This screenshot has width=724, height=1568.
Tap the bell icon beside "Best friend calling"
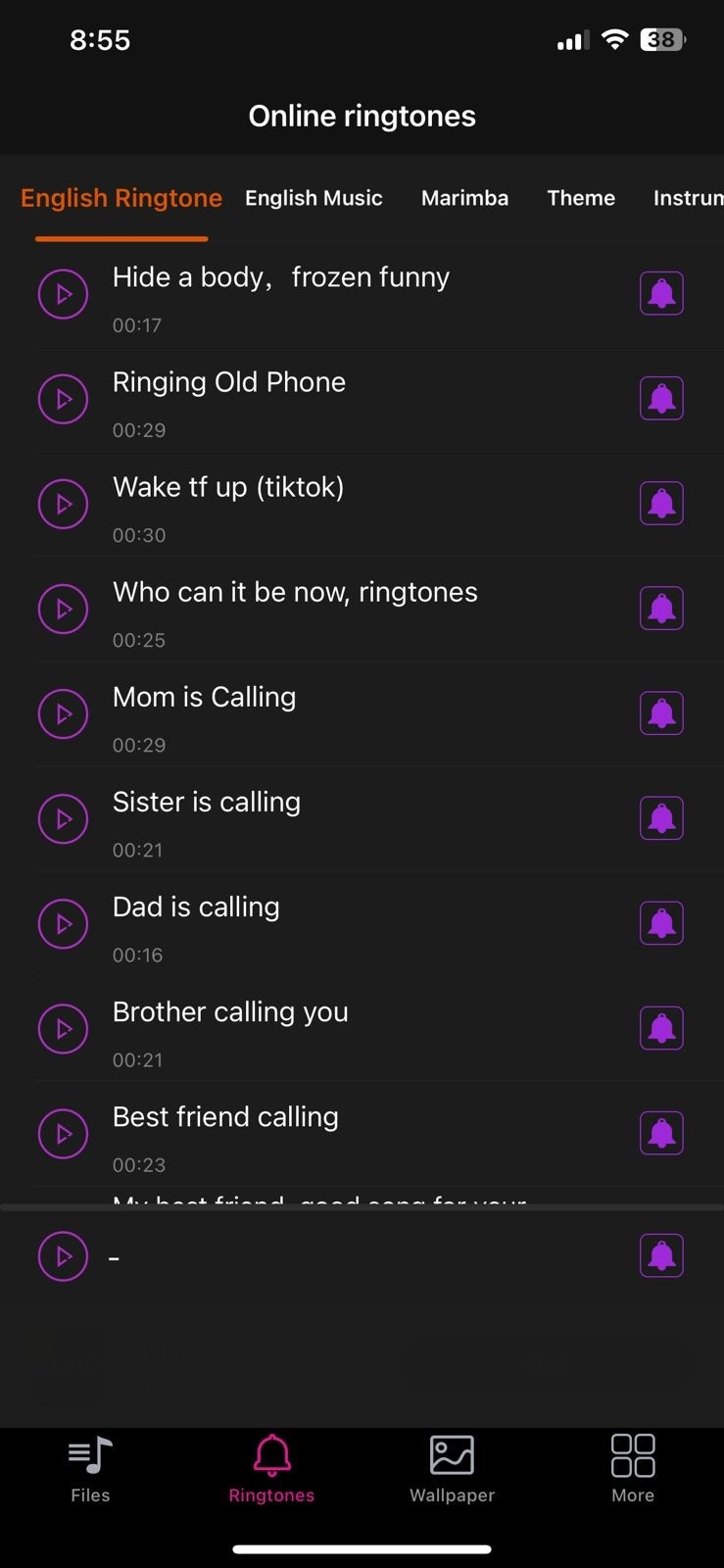pos(662,1132)
